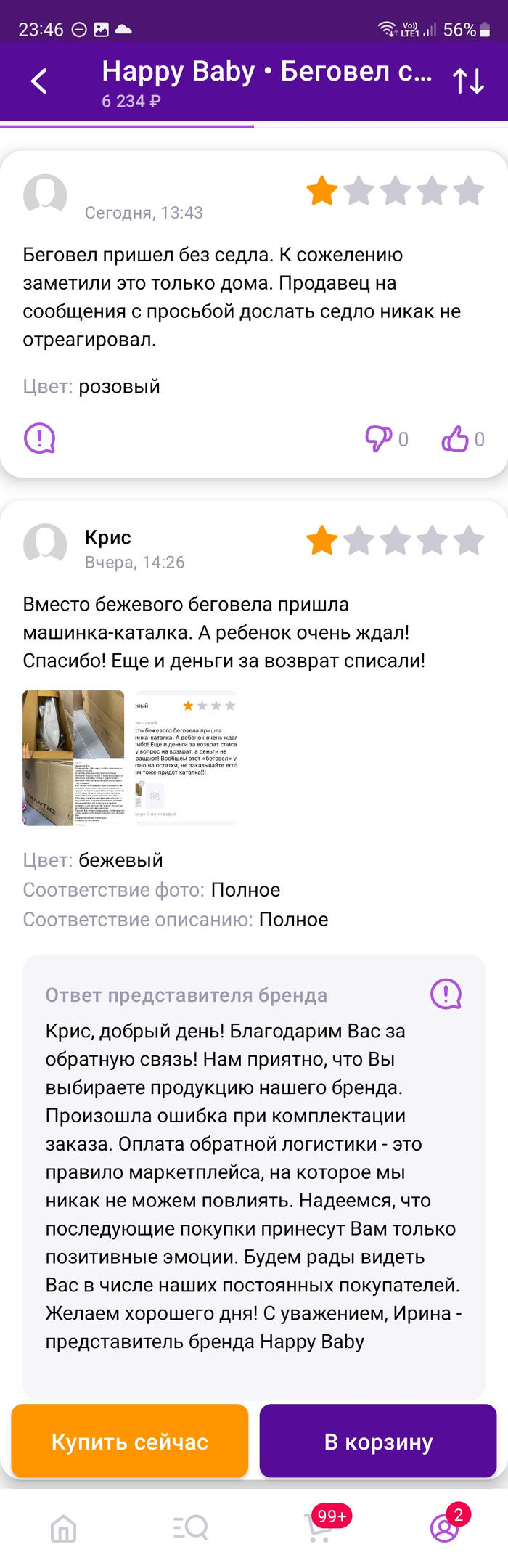Like the review about the missing seat
The height and width of the screenshot is (1568, 508).
pos(456,438)
